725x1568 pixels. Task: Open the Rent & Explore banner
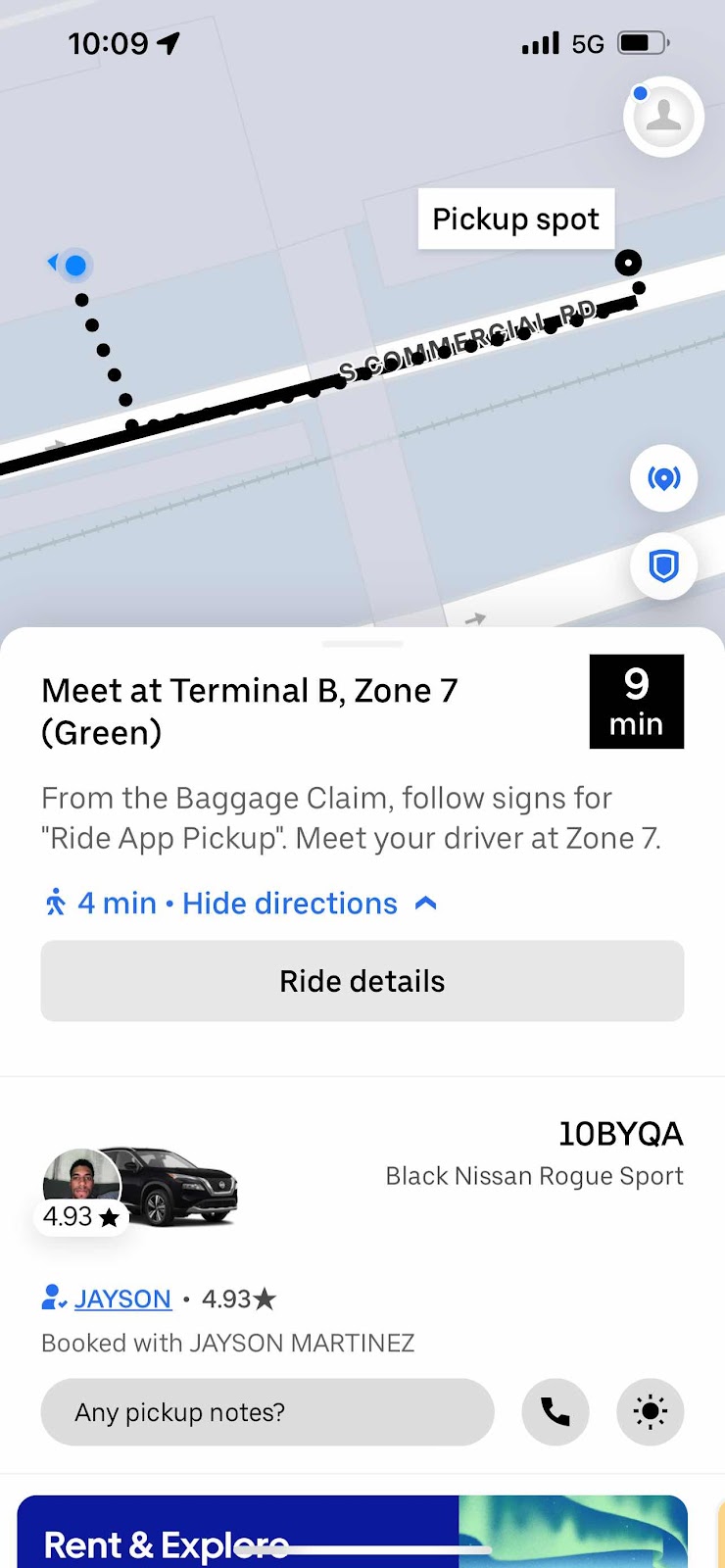coord(353,1533)
